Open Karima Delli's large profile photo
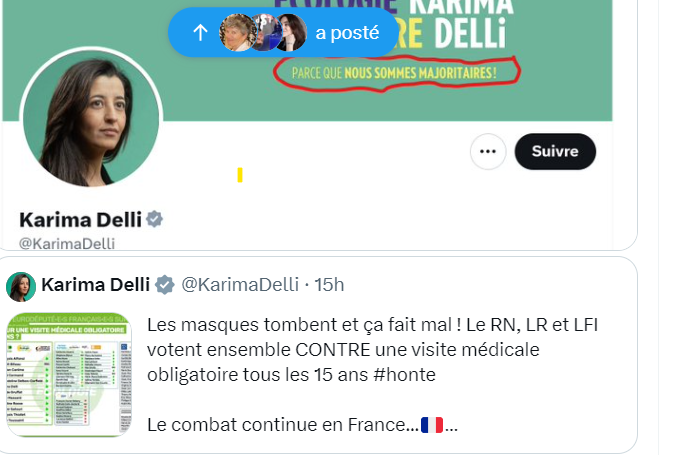Viewport: 677px width, 455px height. point(91,117)
